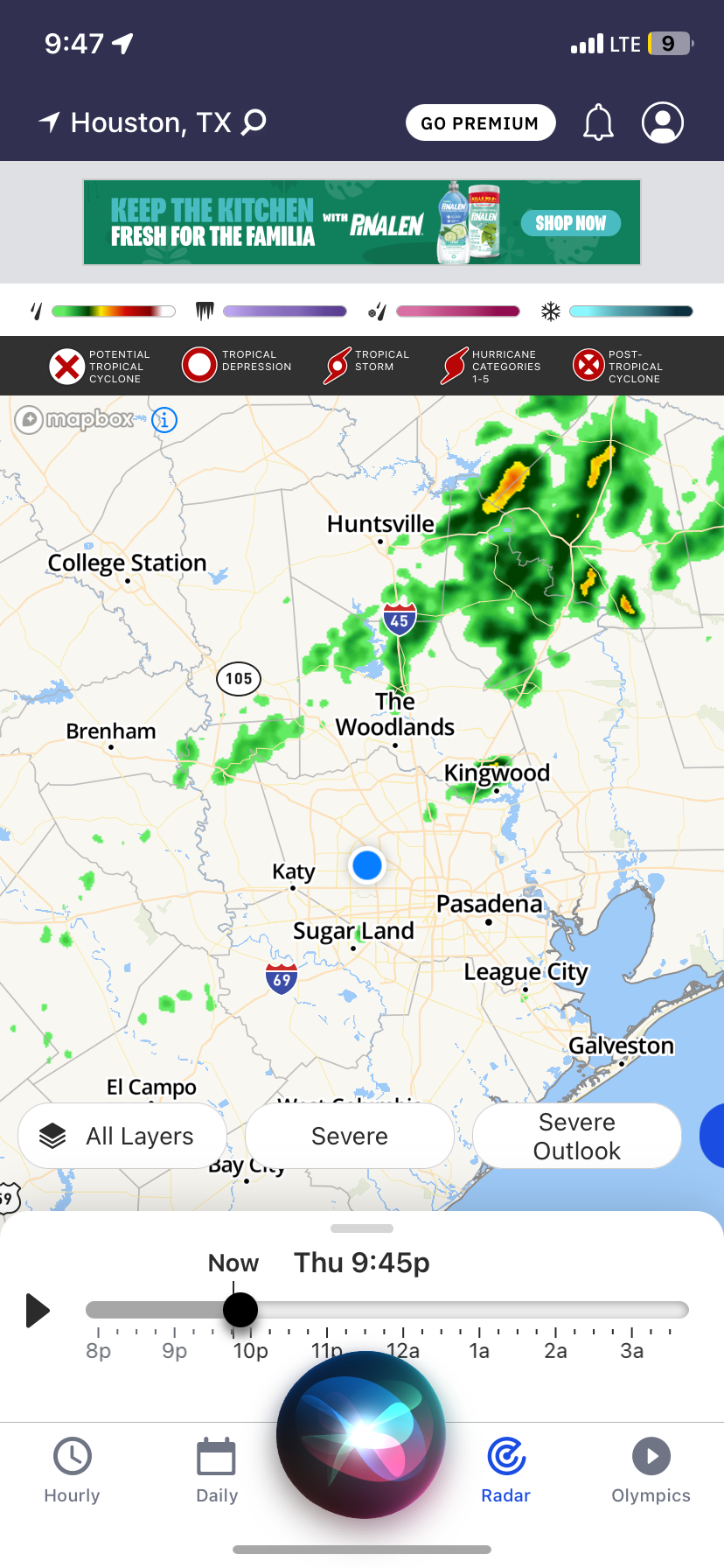Tap Shop Now on the Pinalen ad

[x=570, y=223]
